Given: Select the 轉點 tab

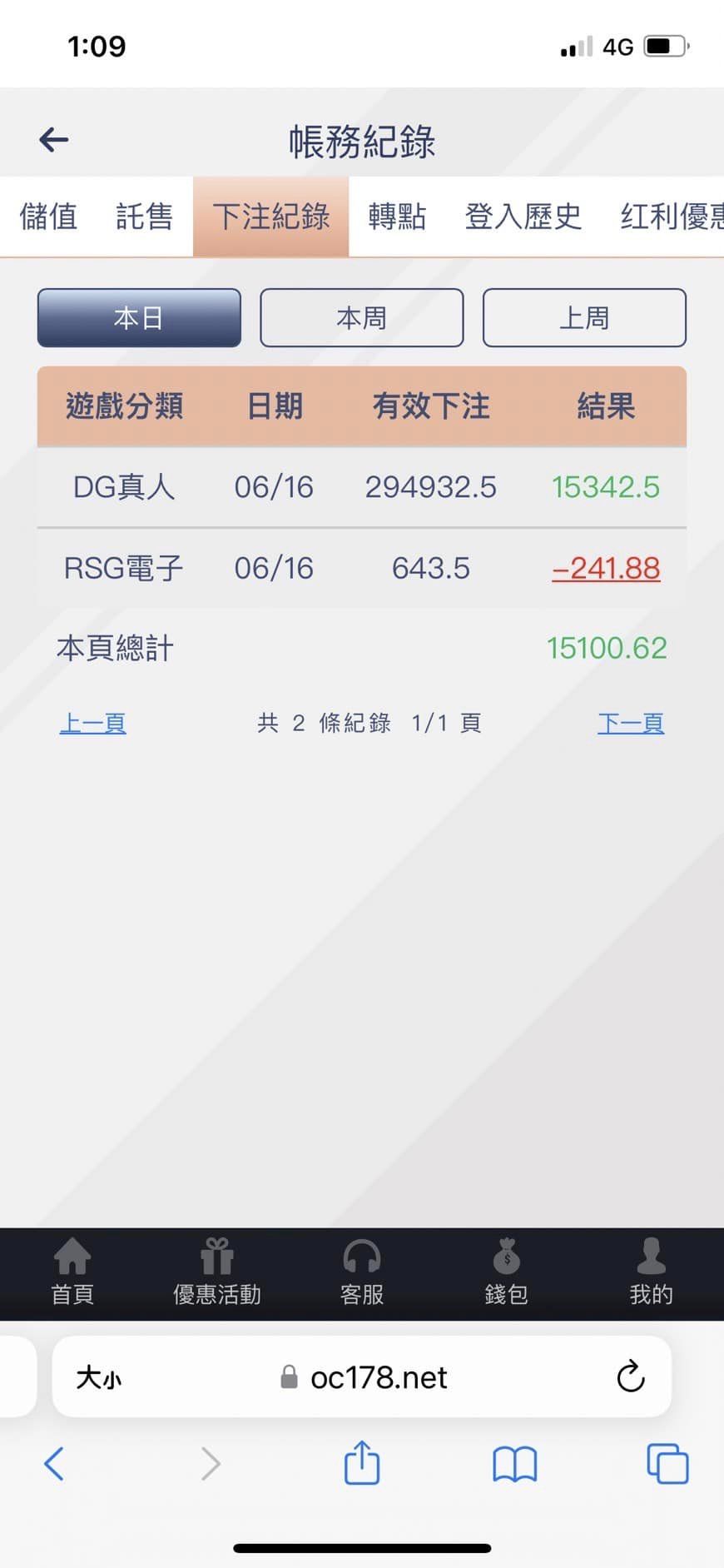Looking at the screenshot, I should [x=397, y=217].
